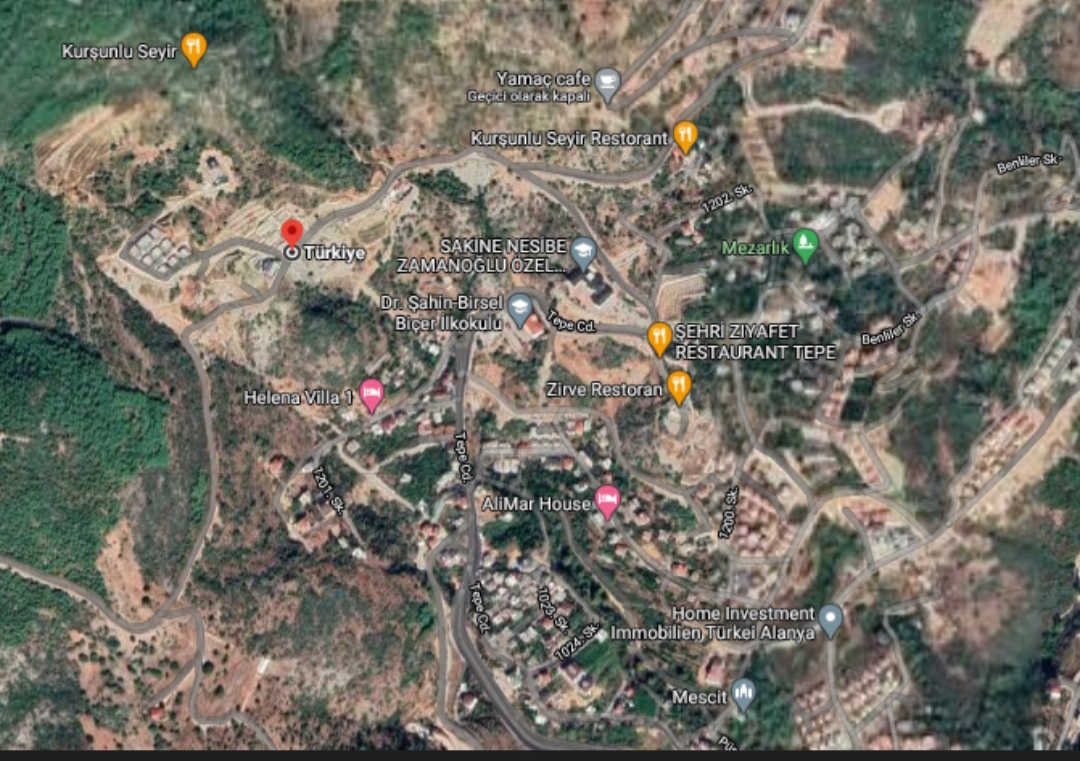Open the Helena Villa 1 lodging pin
1080x761 pixels.
click(371, 394)
